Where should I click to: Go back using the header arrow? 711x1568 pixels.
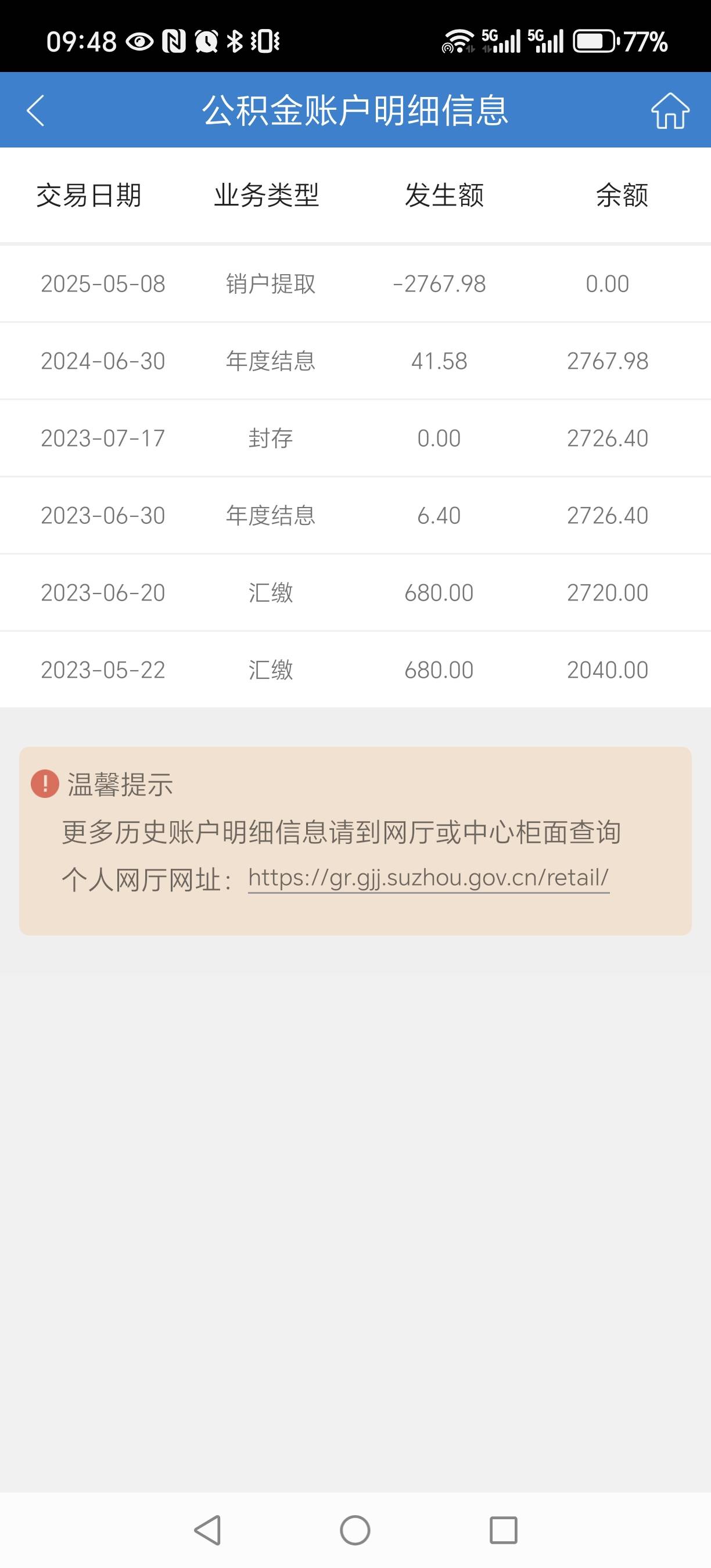point(36,110)
